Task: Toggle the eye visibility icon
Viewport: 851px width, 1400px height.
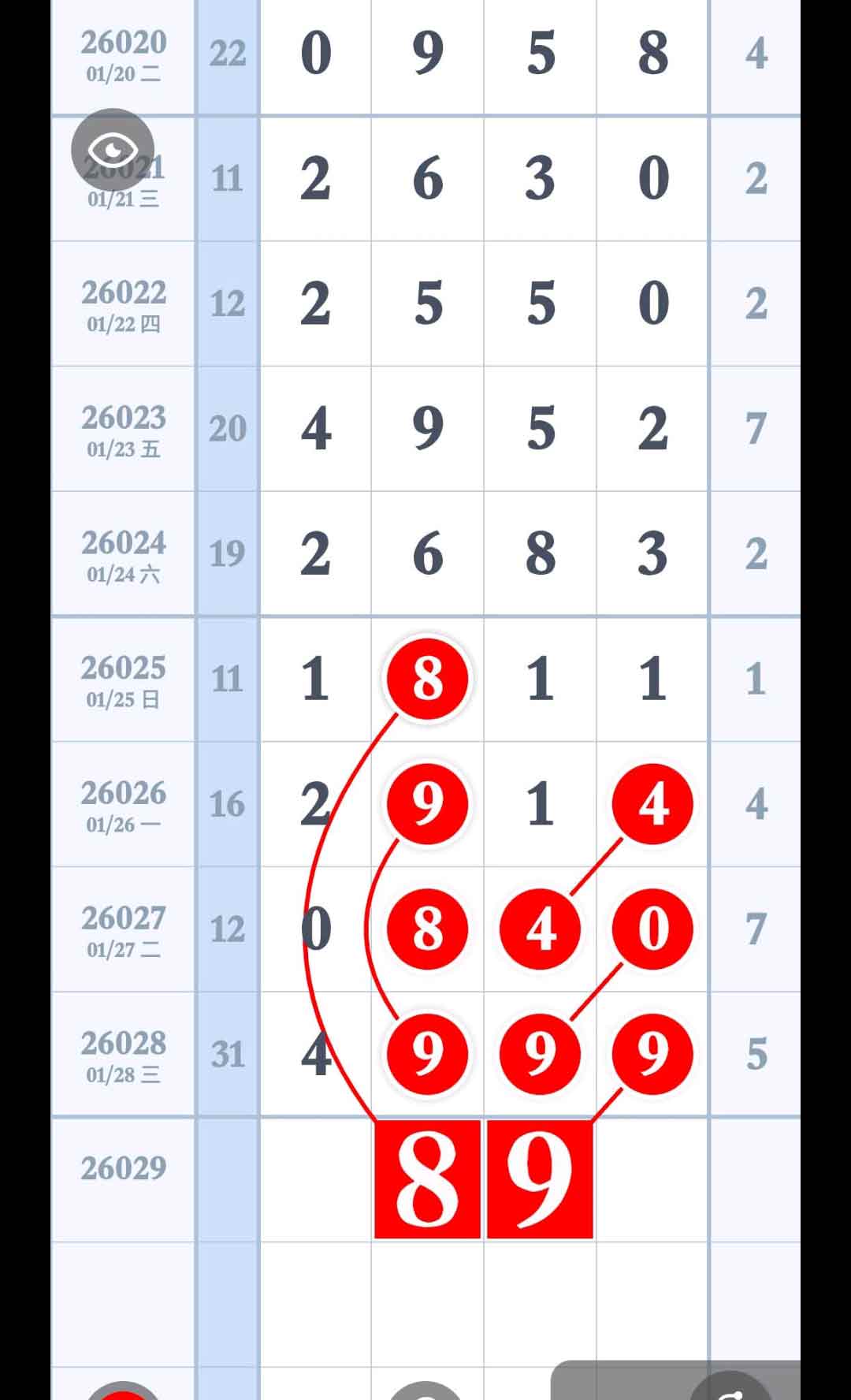Action: point(113,149)
